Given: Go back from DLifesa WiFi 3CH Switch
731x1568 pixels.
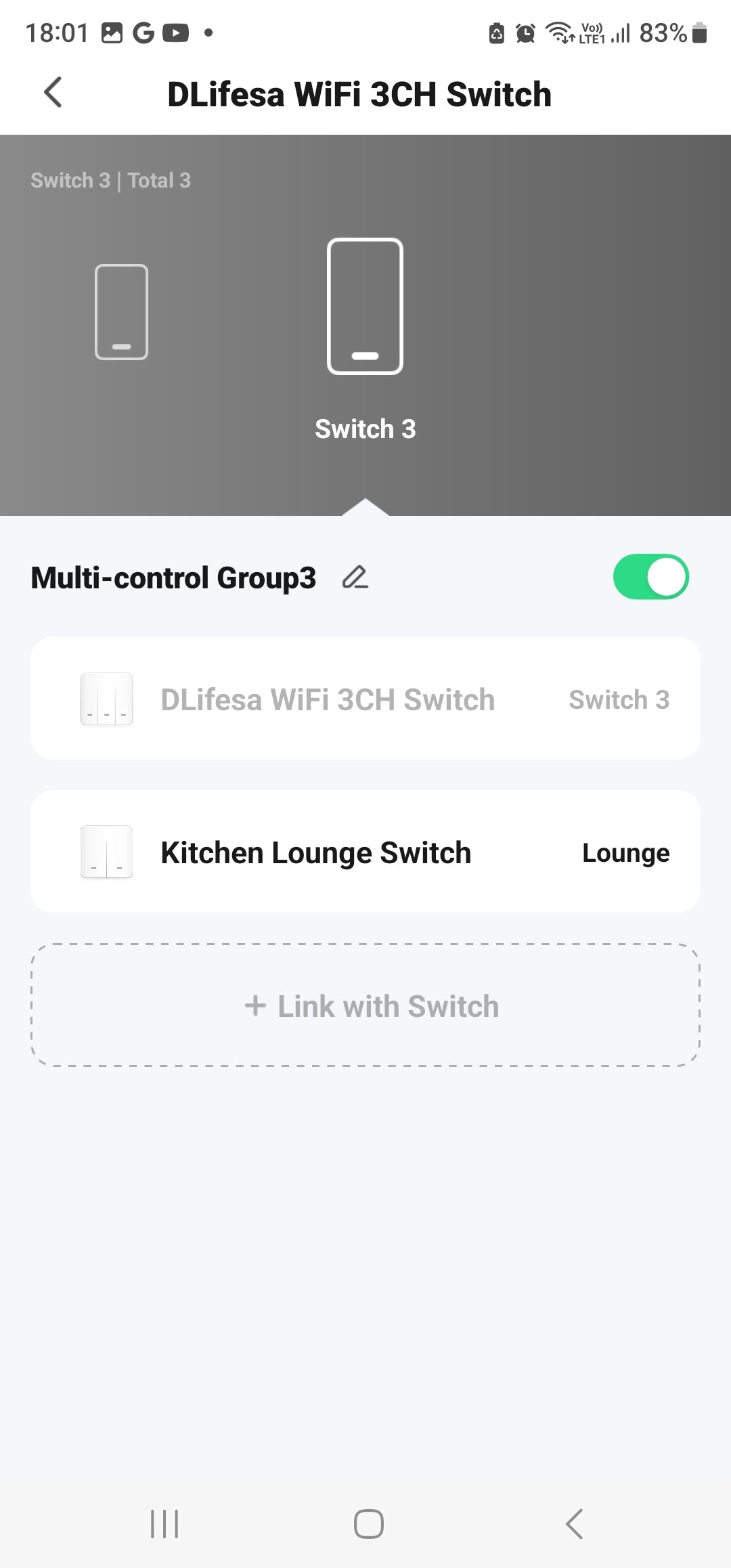Looking at the screenshot, I should tap(53, 93).
